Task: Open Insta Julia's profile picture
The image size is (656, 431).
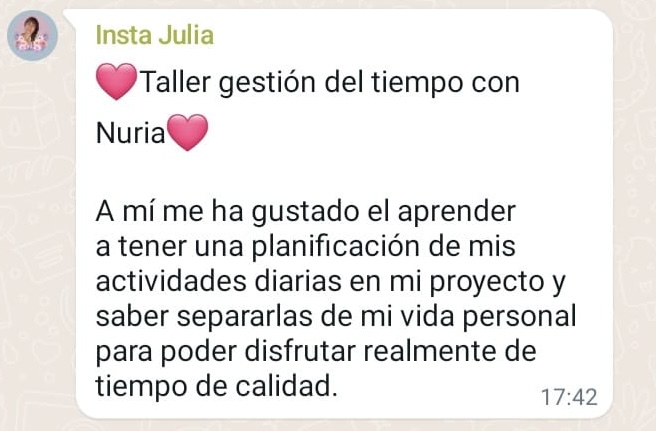Action: point(33,38)
